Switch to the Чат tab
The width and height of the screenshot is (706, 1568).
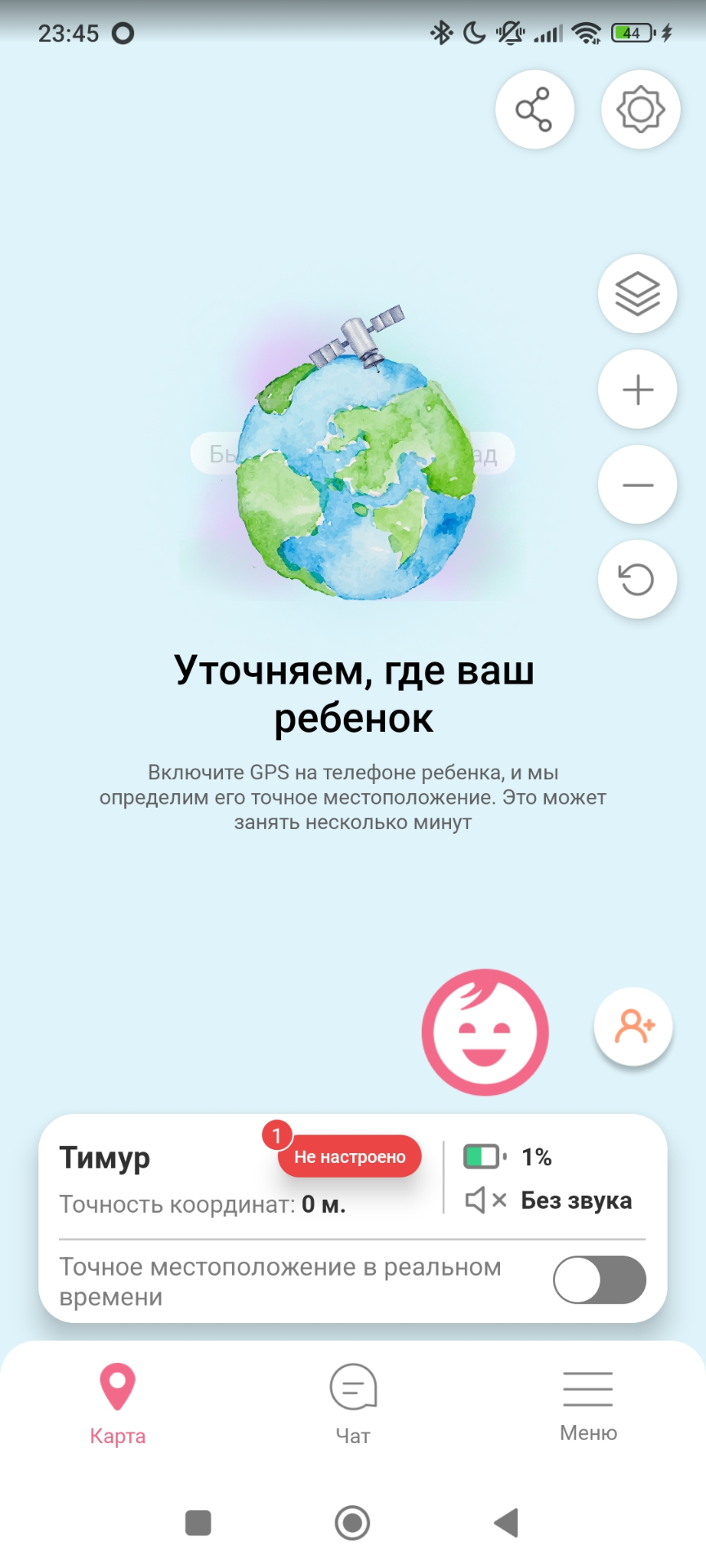(353, 1402)
